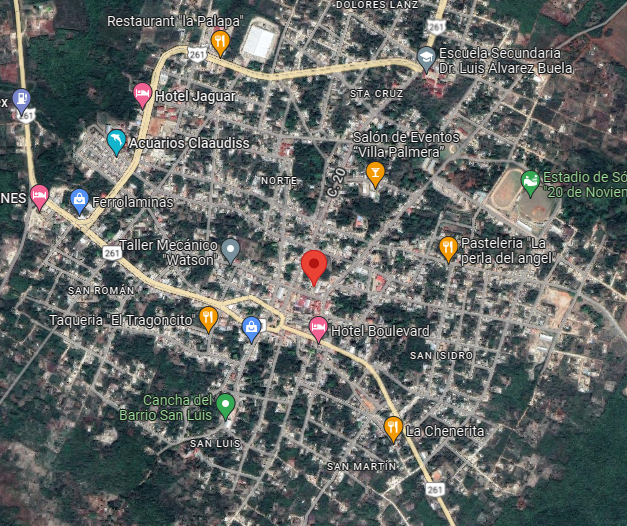Open the La Chenerita restaurant marker

tap(393, 428)
